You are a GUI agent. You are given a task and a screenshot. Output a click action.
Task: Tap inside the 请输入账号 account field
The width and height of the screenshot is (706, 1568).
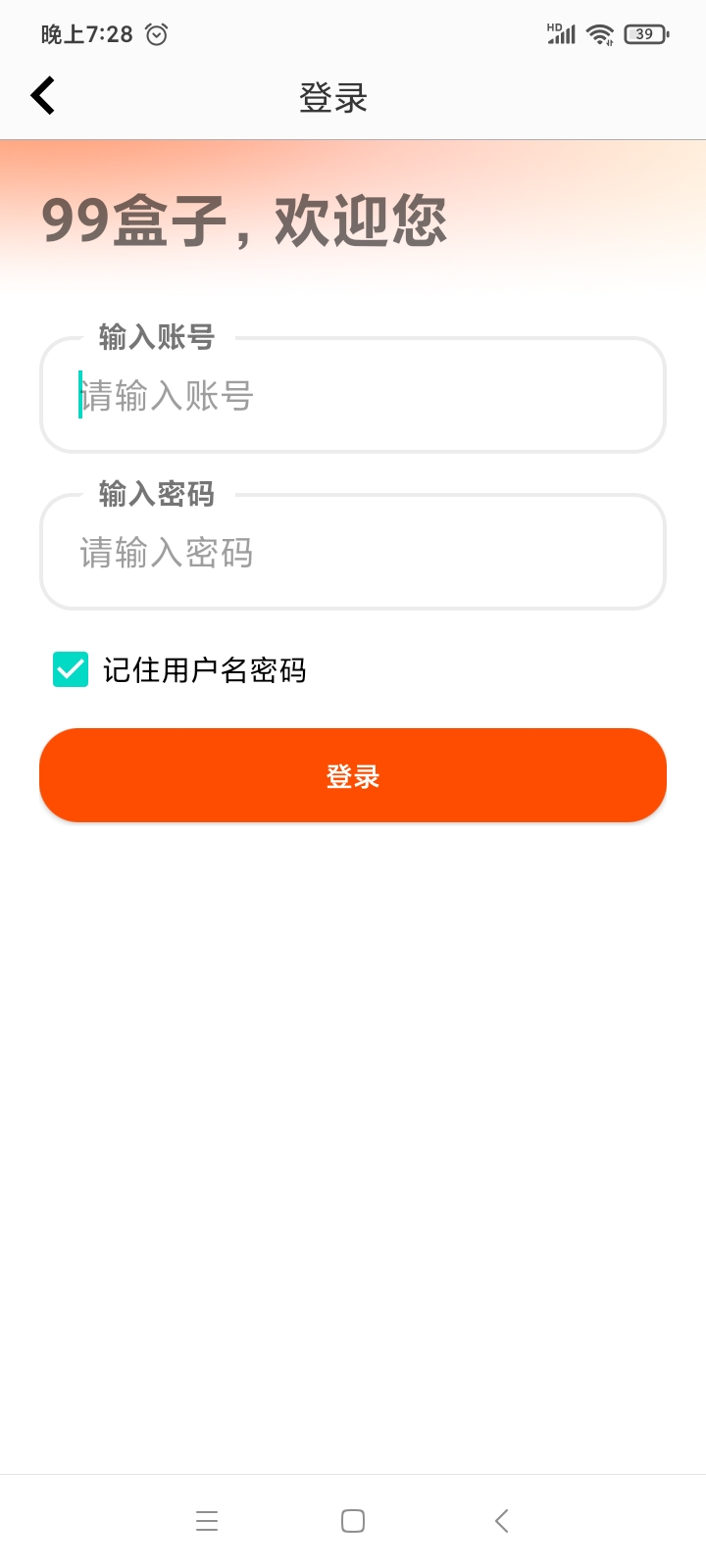tap(353, 395)
